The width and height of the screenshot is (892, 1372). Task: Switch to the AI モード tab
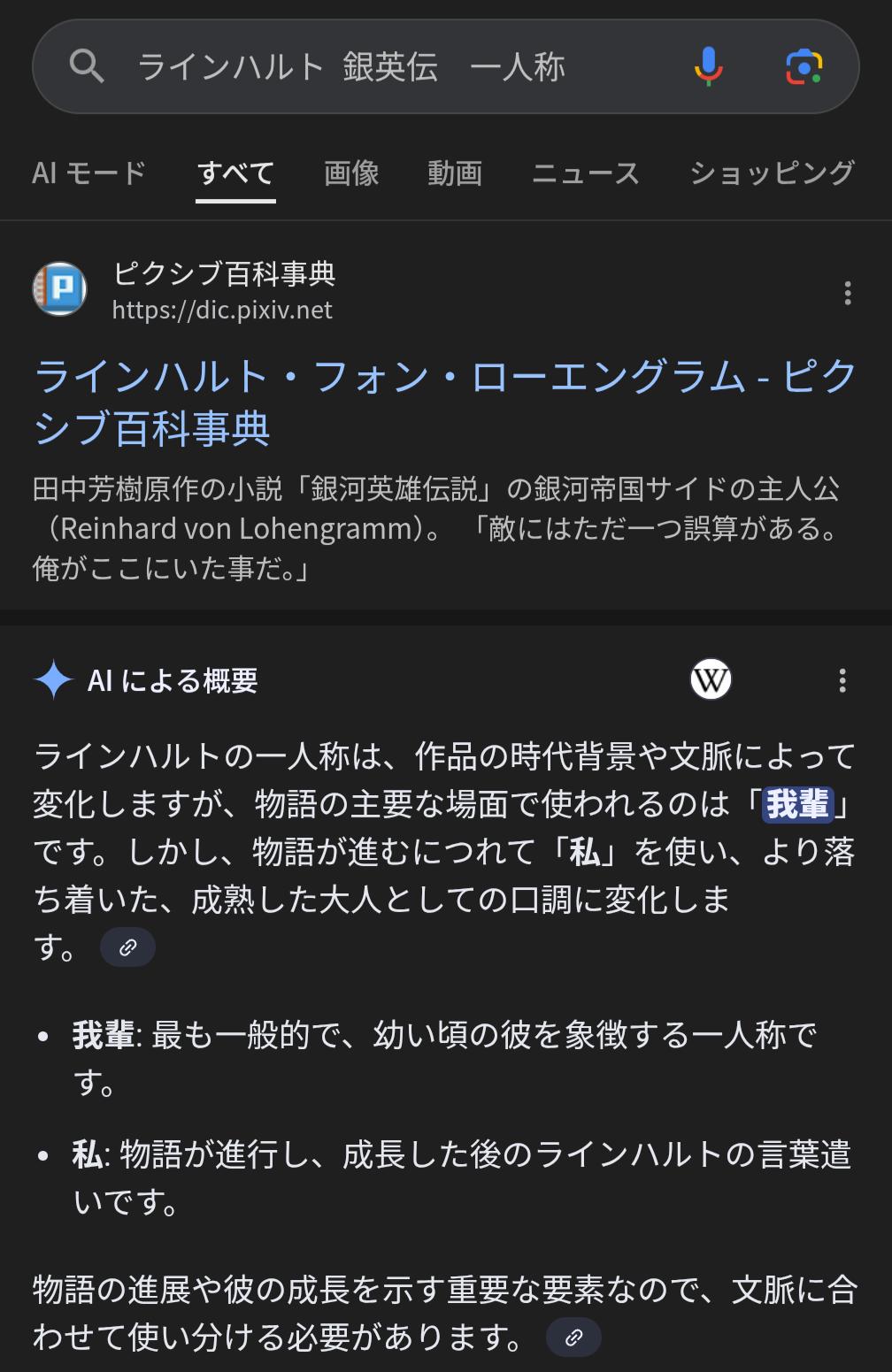(x=88, y=172)
